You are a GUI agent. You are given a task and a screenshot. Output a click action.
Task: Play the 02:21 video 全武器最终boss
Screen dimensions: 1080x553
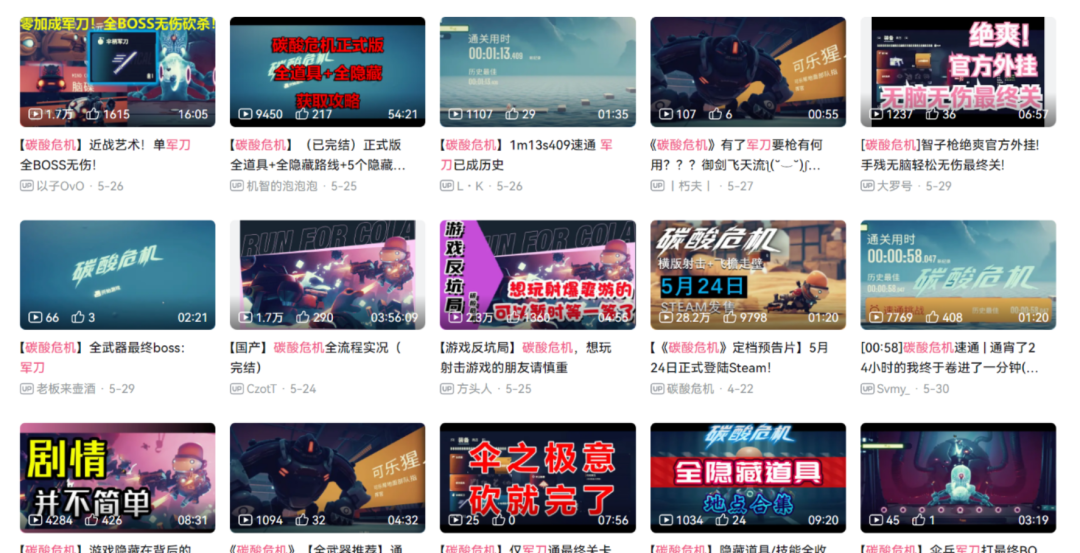tap(117, 275)
